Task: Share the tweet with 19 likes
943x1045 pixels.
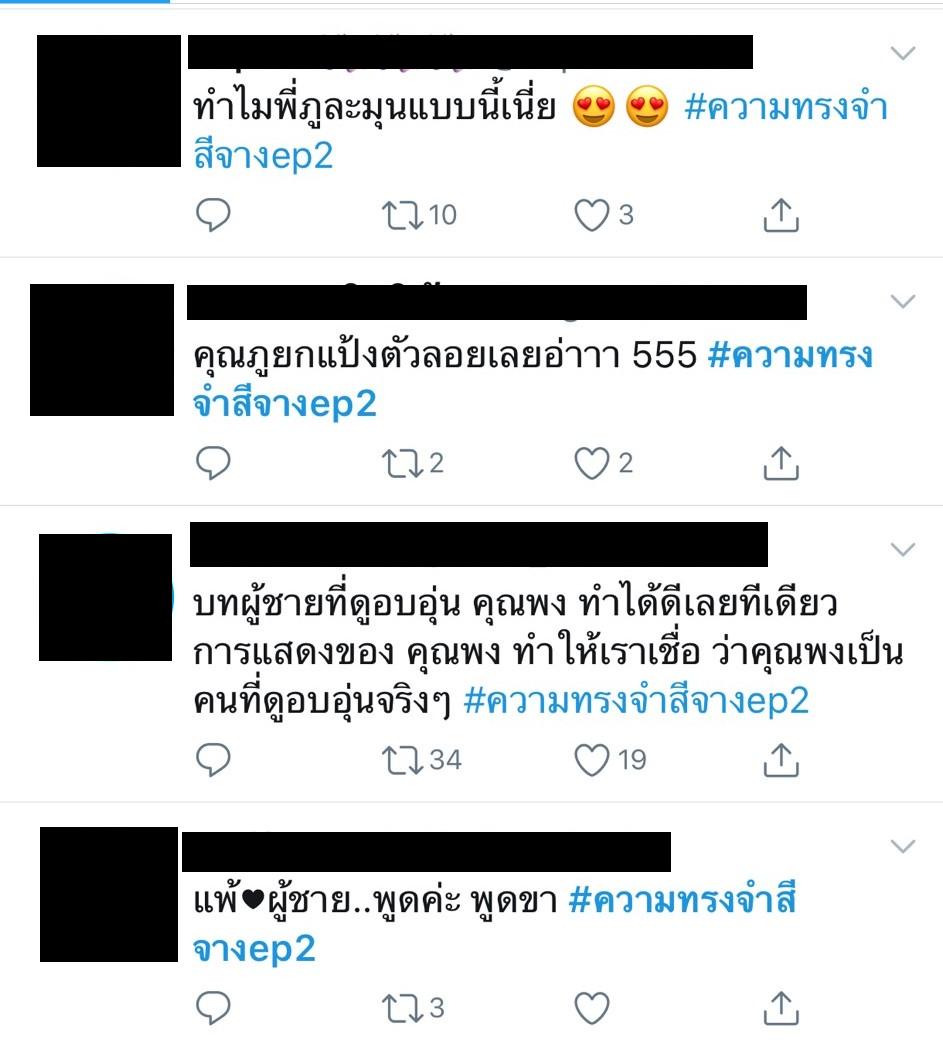Action: click(x=780, y=759)
